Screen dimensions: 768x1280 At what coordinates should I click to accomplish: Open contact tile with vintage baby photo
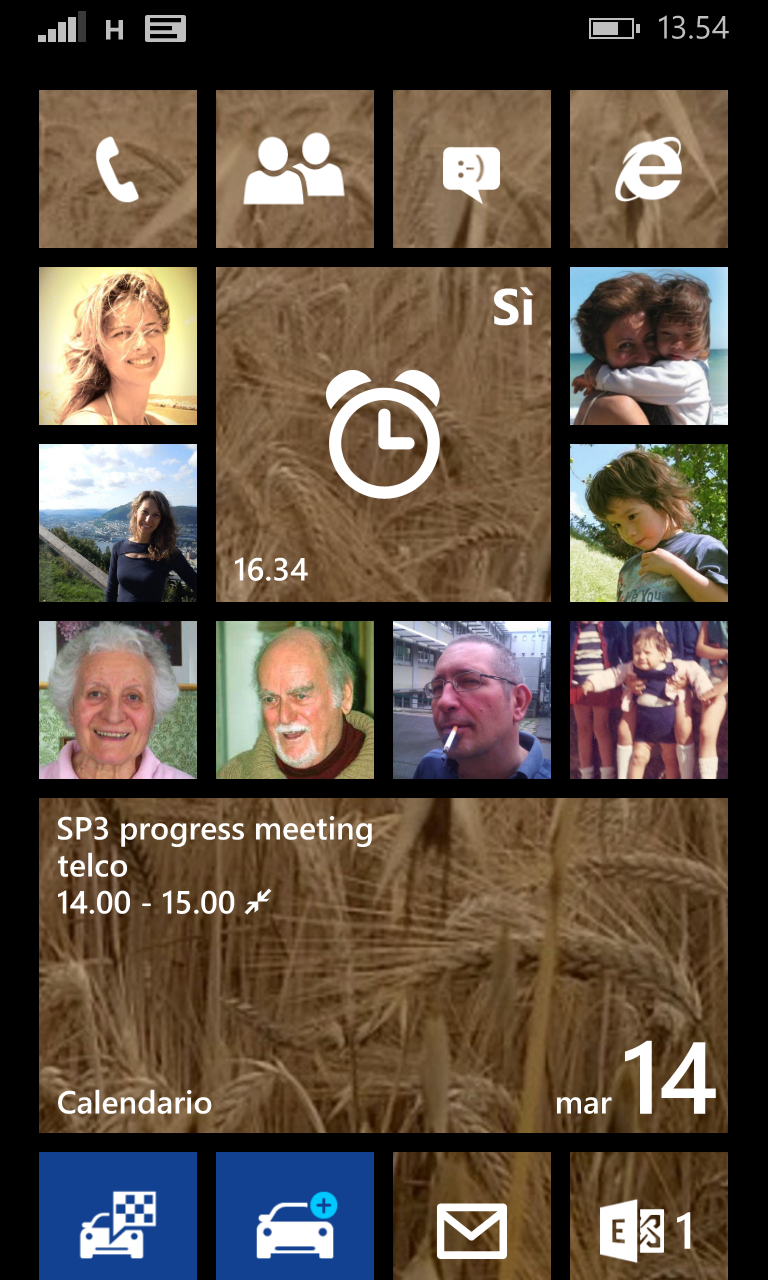tap(649, 700)
